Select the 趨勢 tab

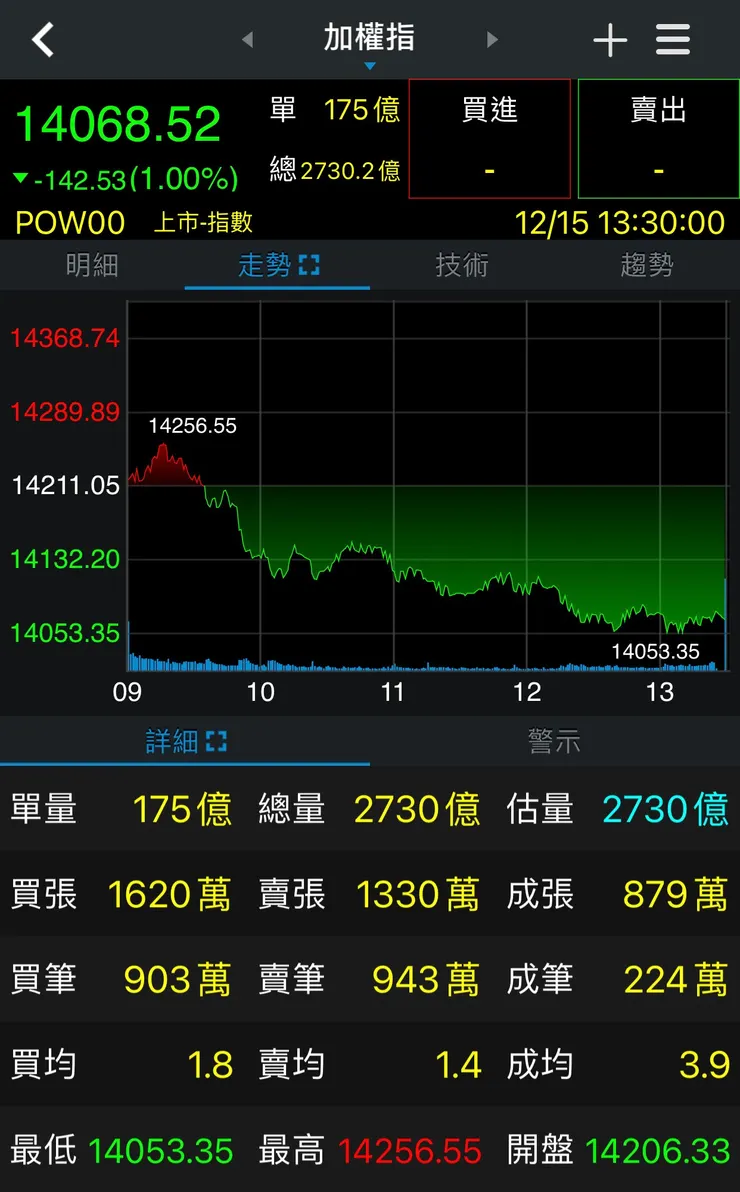[x=647, y=266]
